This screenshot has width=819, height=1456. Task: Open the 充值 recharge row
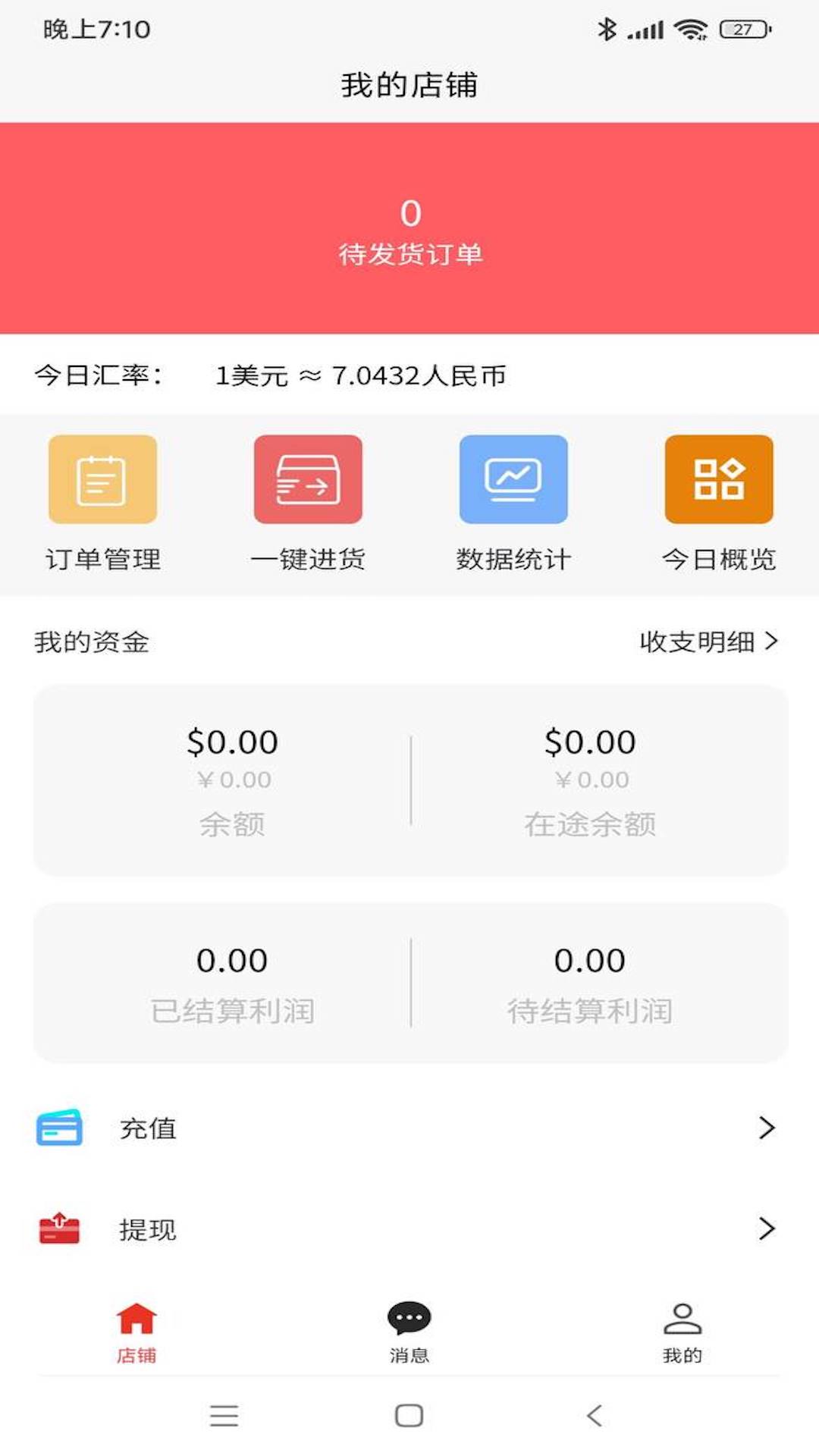[x=409, y=1128]
